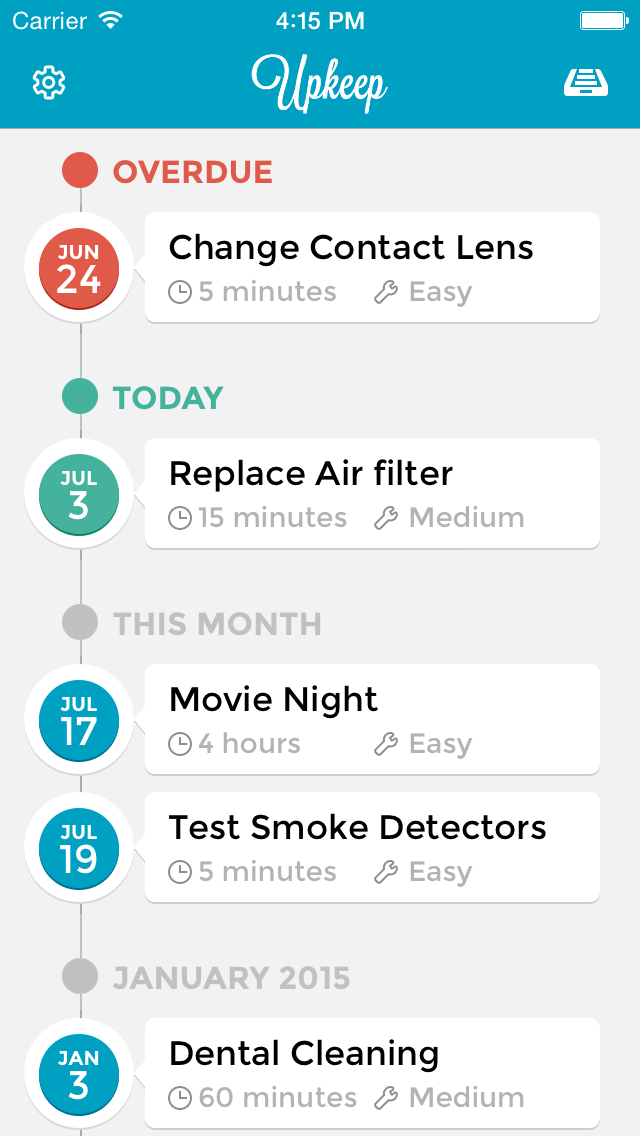Open the Test Smoke Detectors task
Screen dimensions: 640x1136
tap(373, 847)
